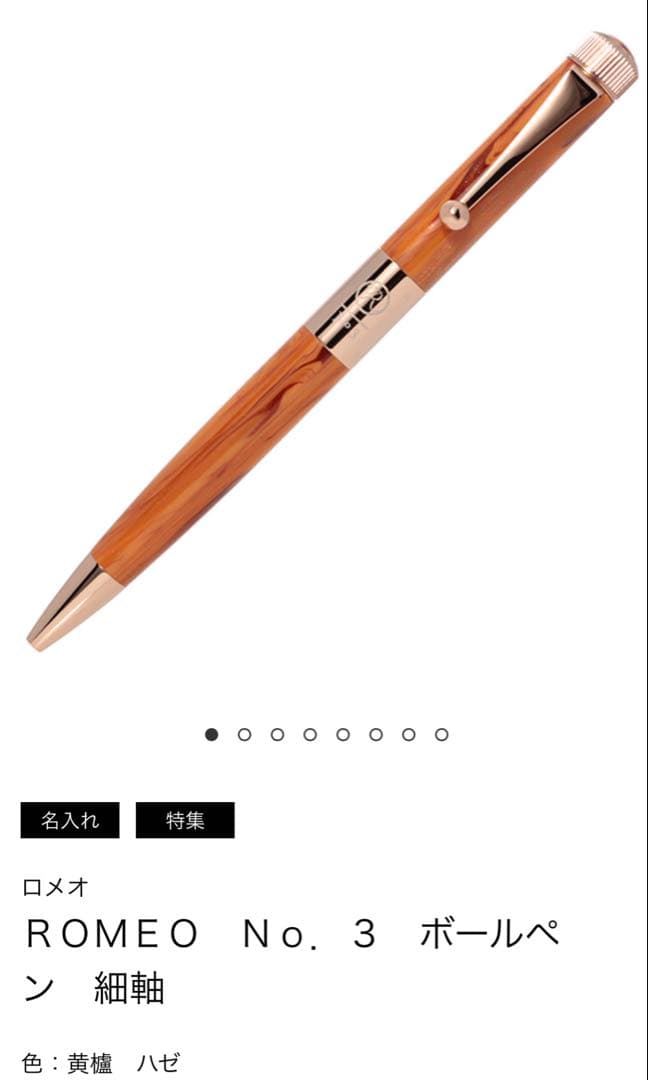648x1080 pixels.
Task: Jump to the second image indicator dot
Action: pos(244,734)
